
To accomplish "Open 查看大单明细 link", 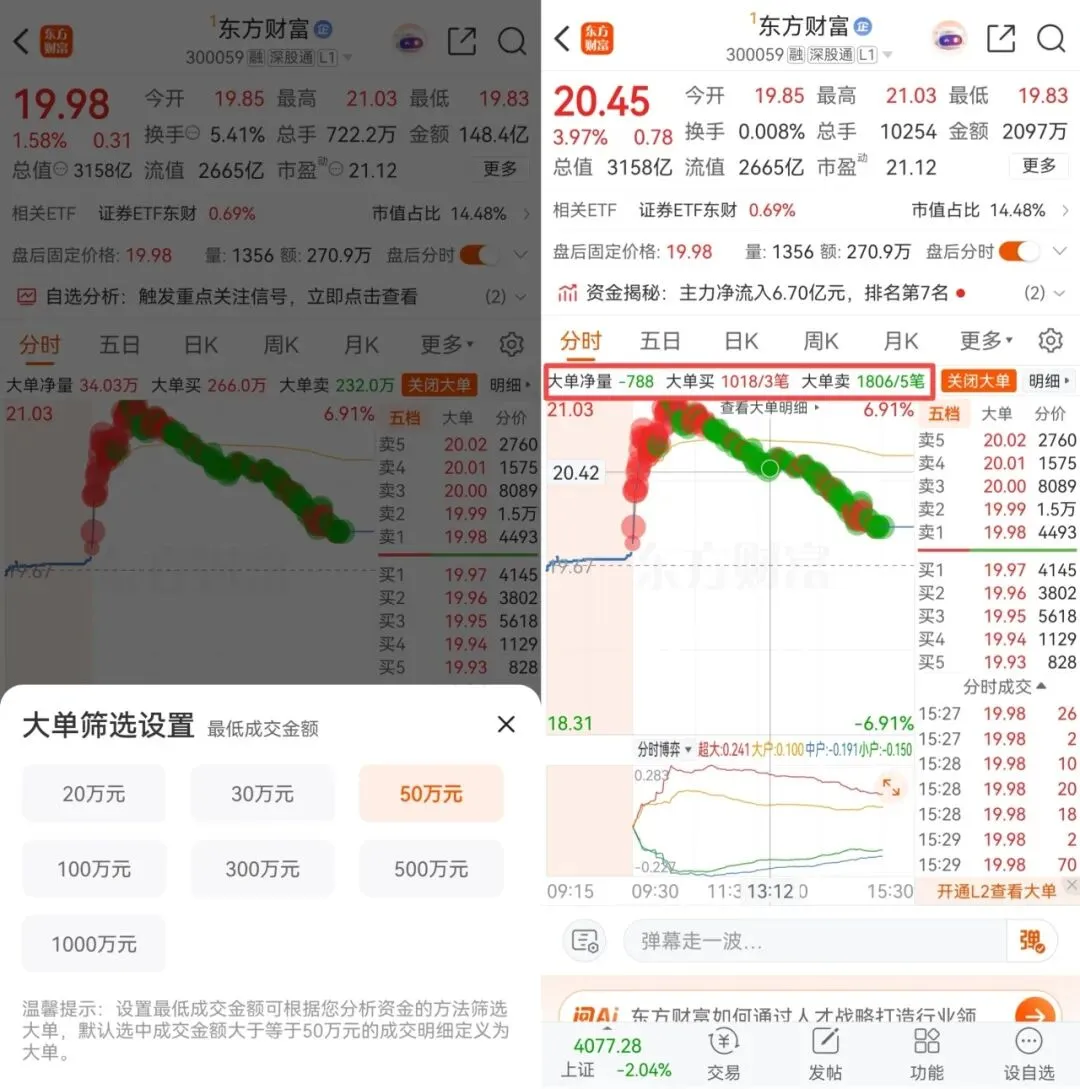I will pos(770,408).
